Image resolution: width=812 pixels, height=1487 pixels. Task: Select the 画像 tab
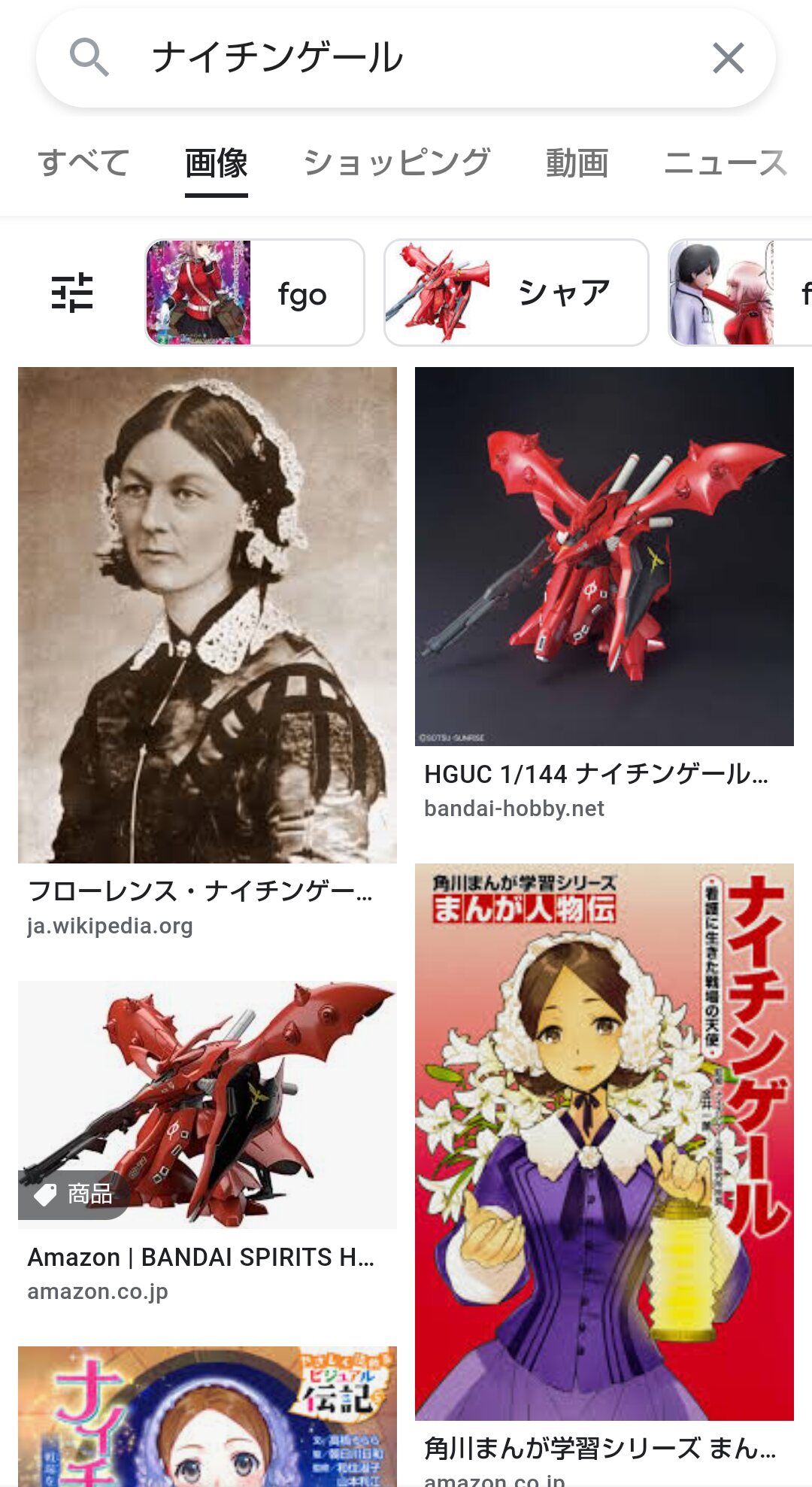click(216, 163)
